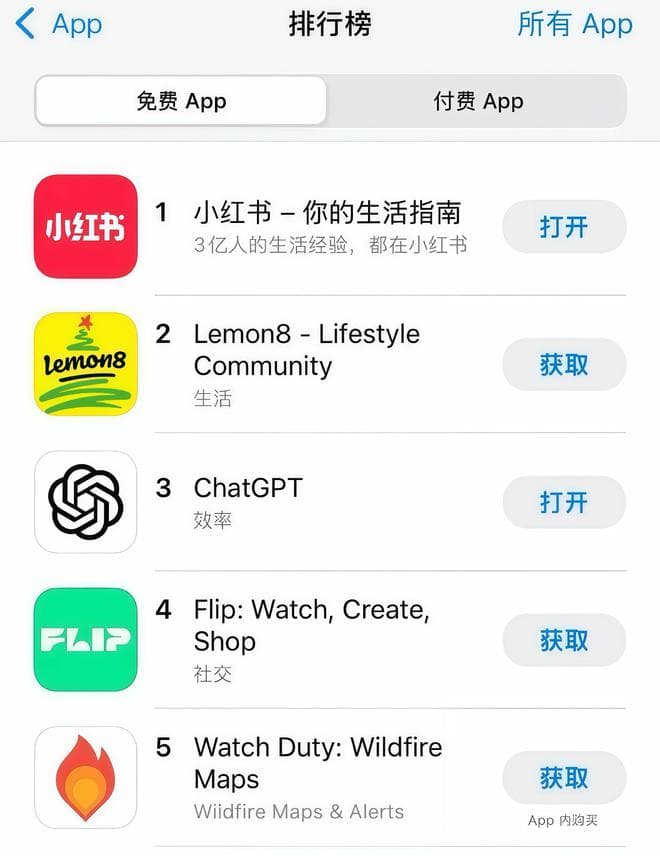Image resolution: width=660 pixels, height=856 pixels.
Task: Get the Watch Duty: Wildfire Maps app
Action: (564, 778)
